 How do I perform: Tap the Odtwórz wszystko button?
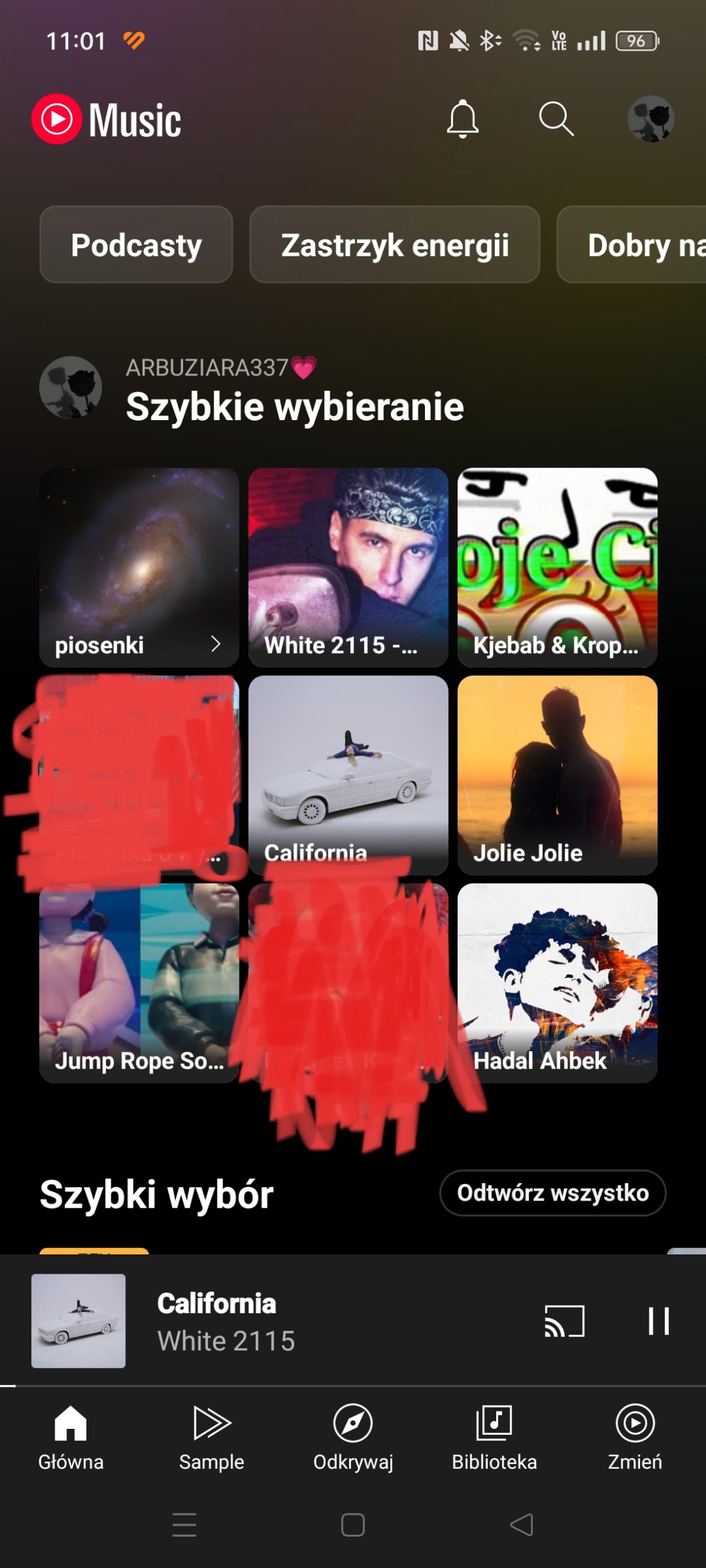(x=553, y=1193)
